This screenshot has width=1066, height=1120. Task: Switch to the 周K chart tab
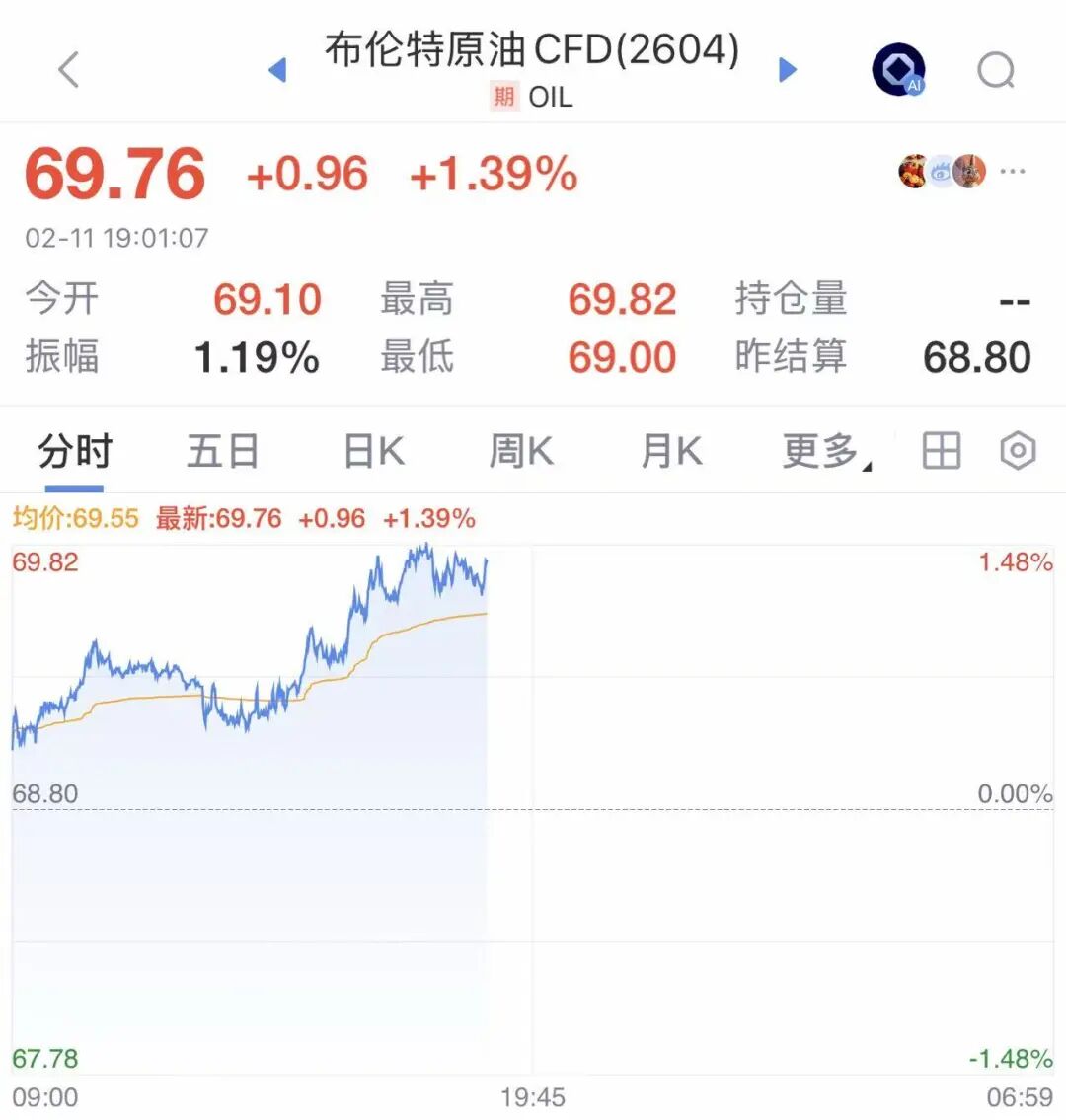pyautogui.click(x=521, y=452)
